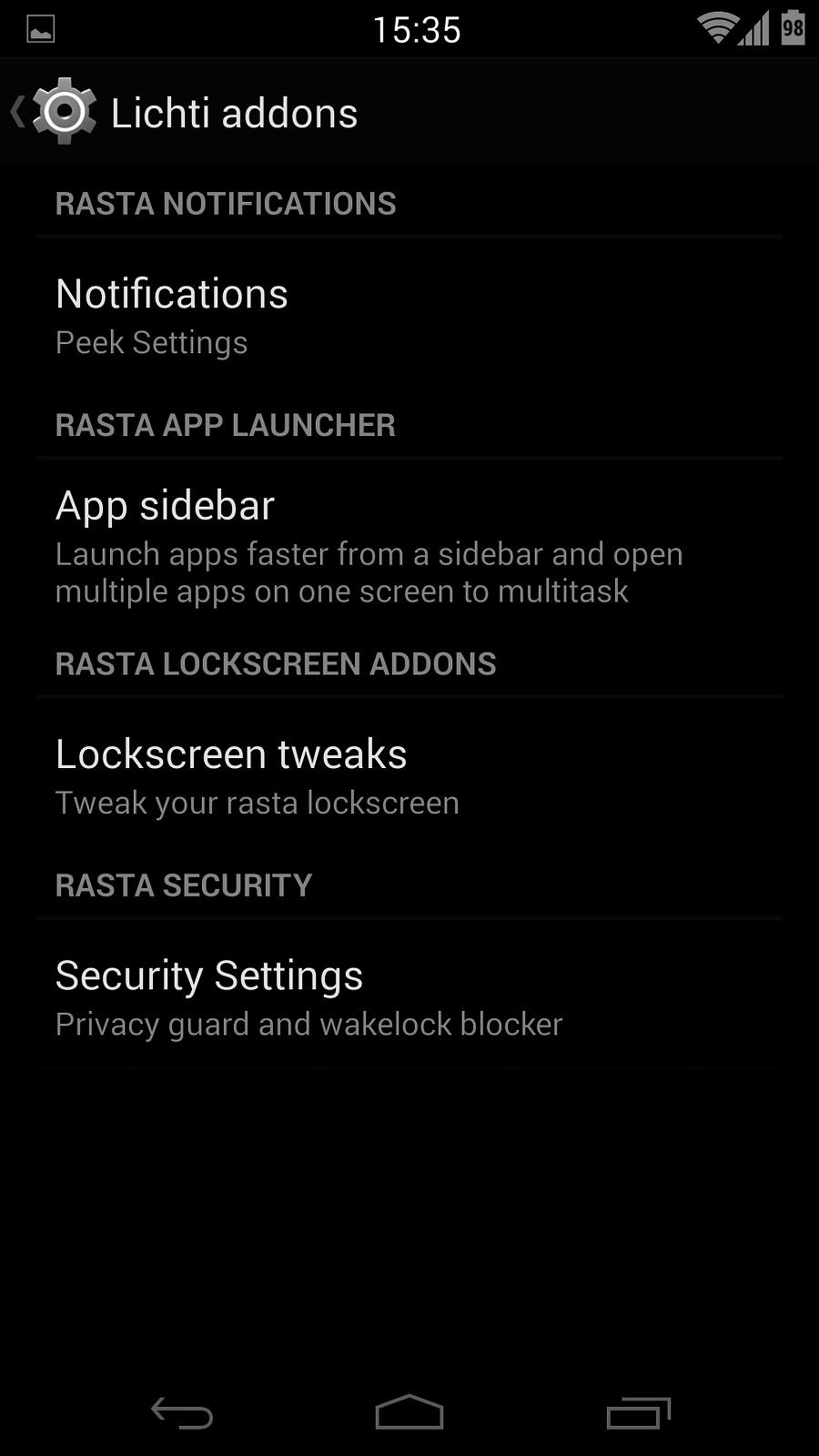Open the recent apps view
This screenshot has width=819, height=1456.
click(638, 1412)
